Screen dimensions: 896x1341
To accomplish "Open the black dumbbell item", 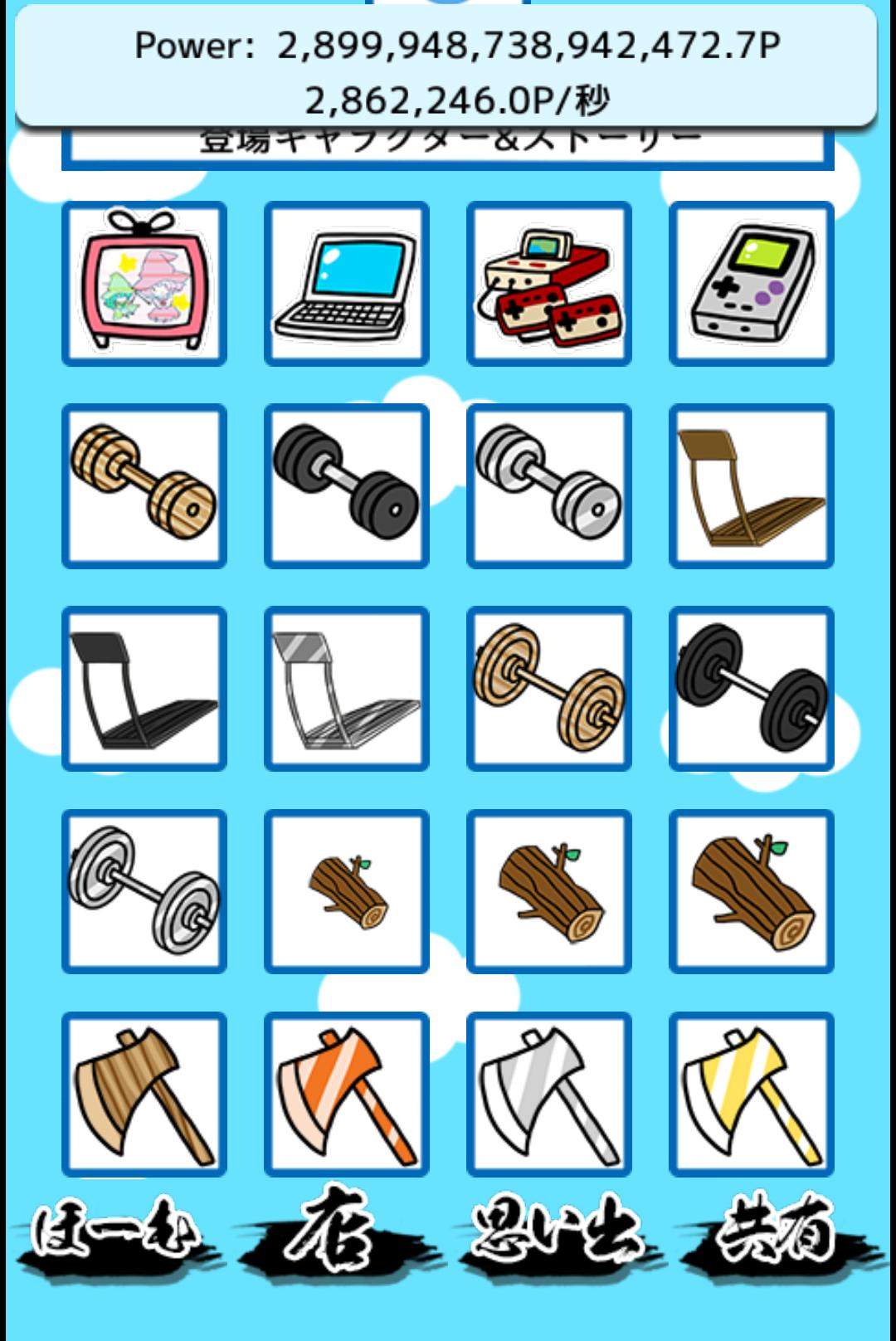I will 347,485.
